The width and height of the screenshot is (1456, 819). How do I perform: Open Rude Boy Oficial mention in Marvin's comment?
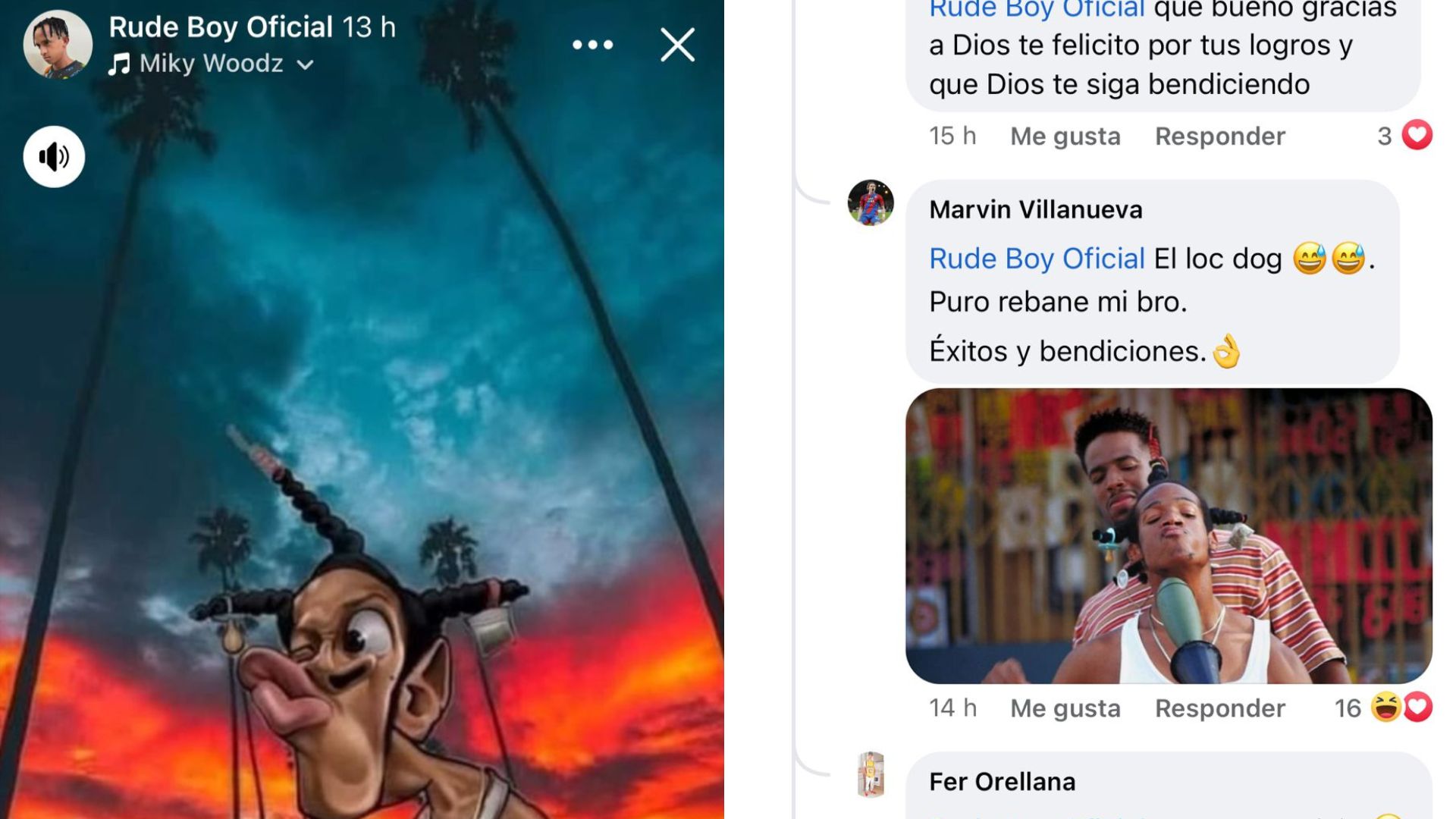1036,259
